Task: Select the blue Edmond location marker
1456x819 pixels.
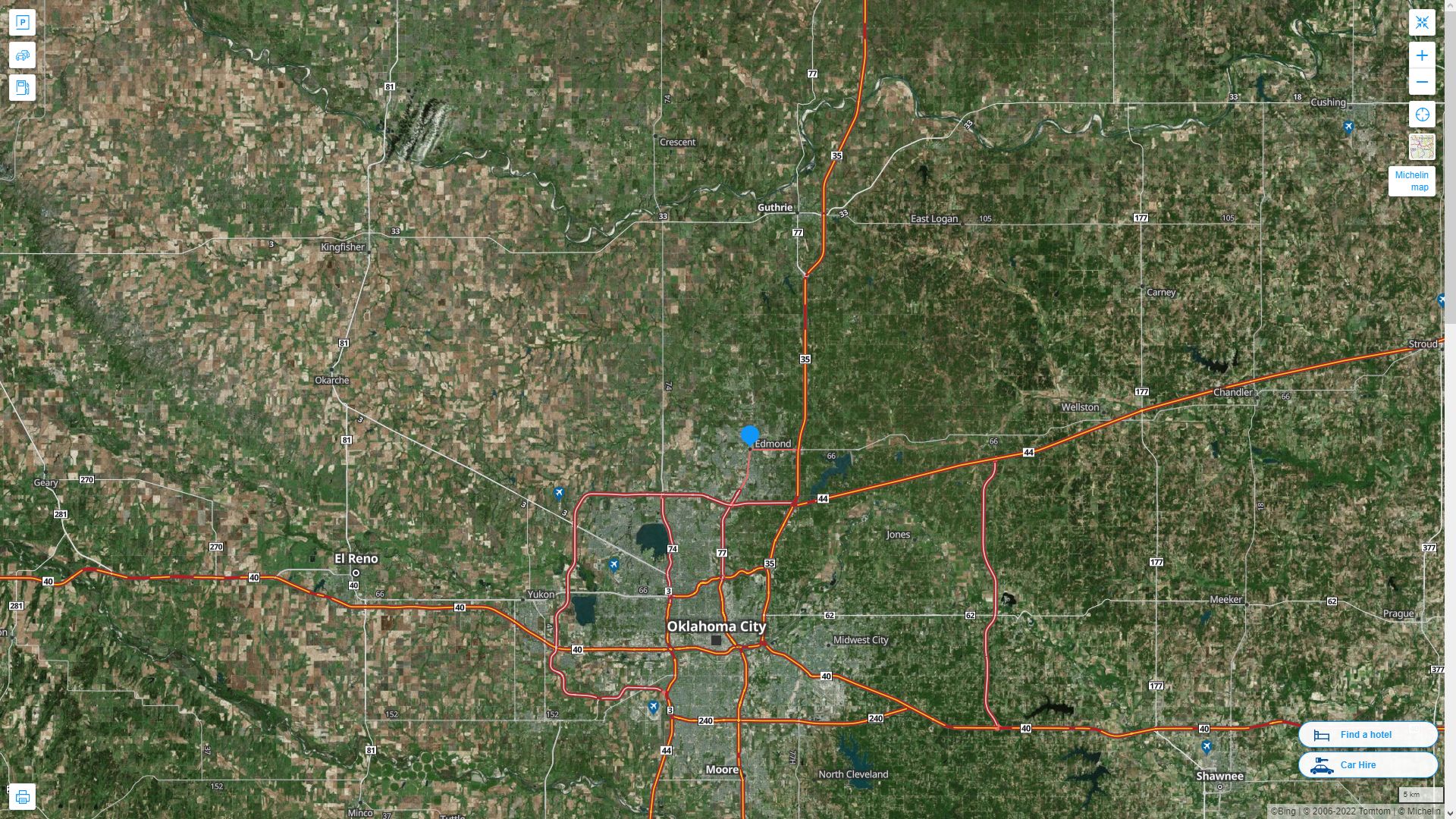Action: pyautogui.click(x=749, y=435)
